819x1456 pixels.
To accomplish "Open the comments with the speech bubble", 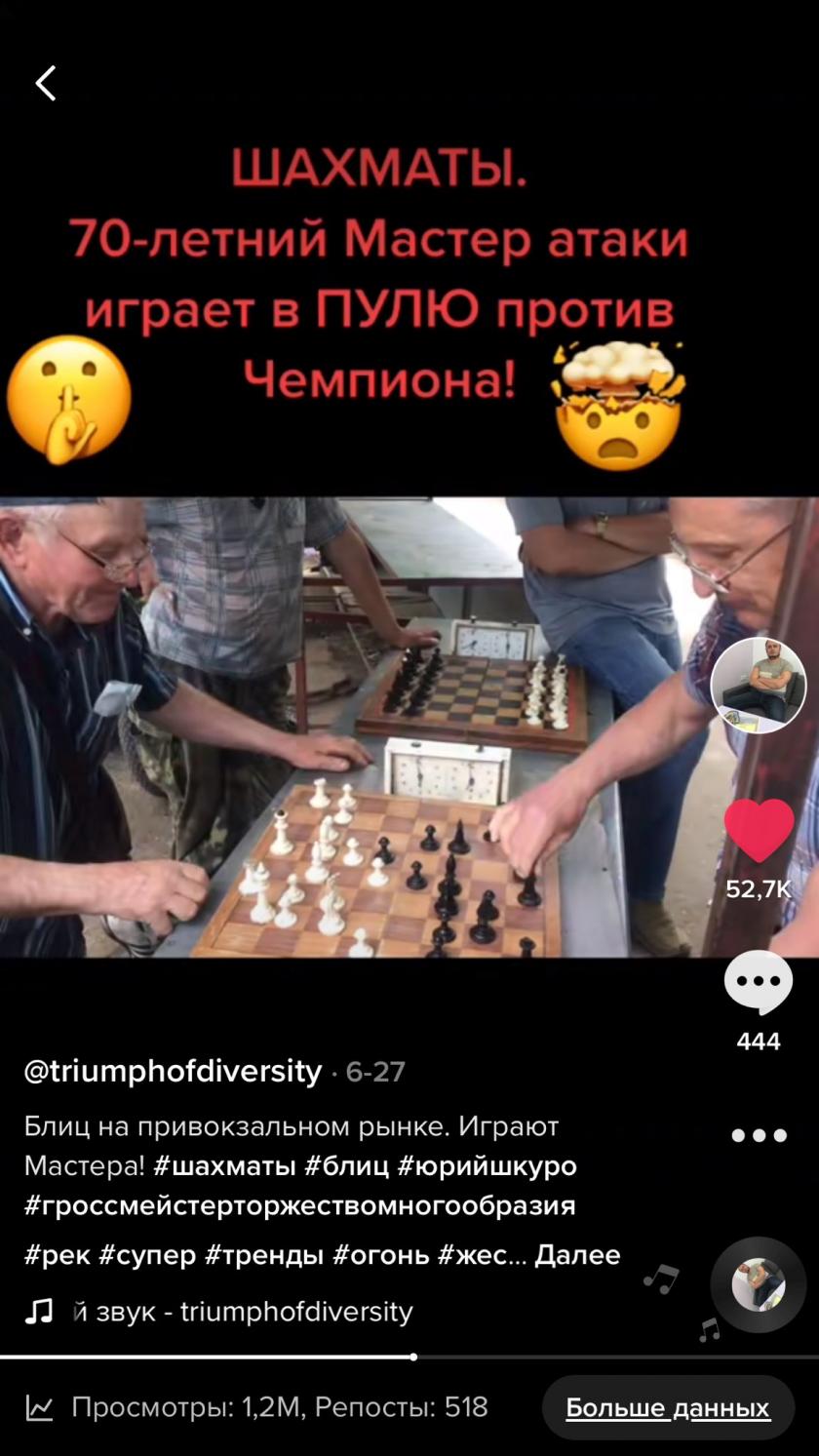I will pos(759,983).
